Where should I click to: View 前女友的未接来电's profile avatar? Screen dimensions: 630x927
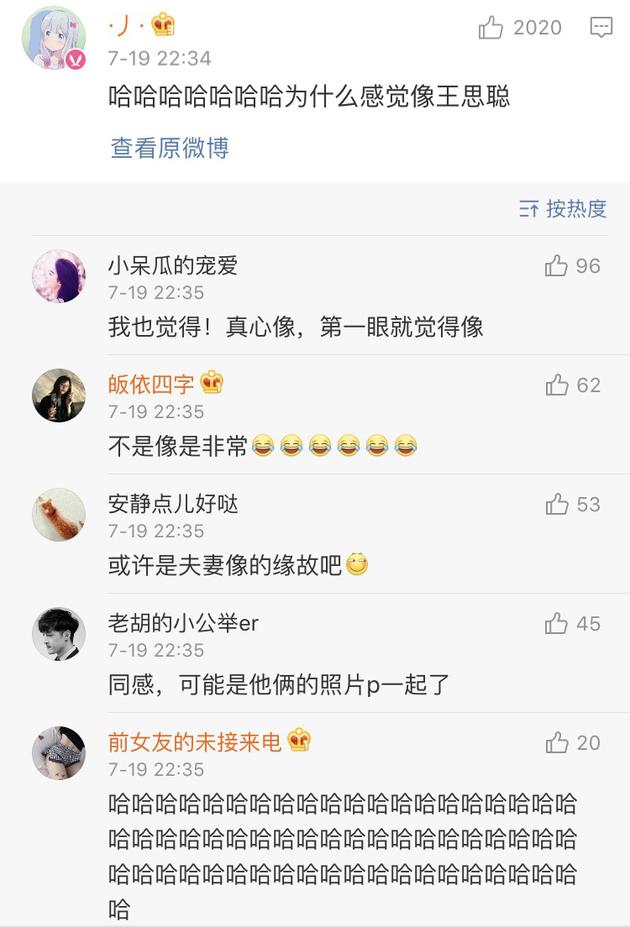[58, 752]
